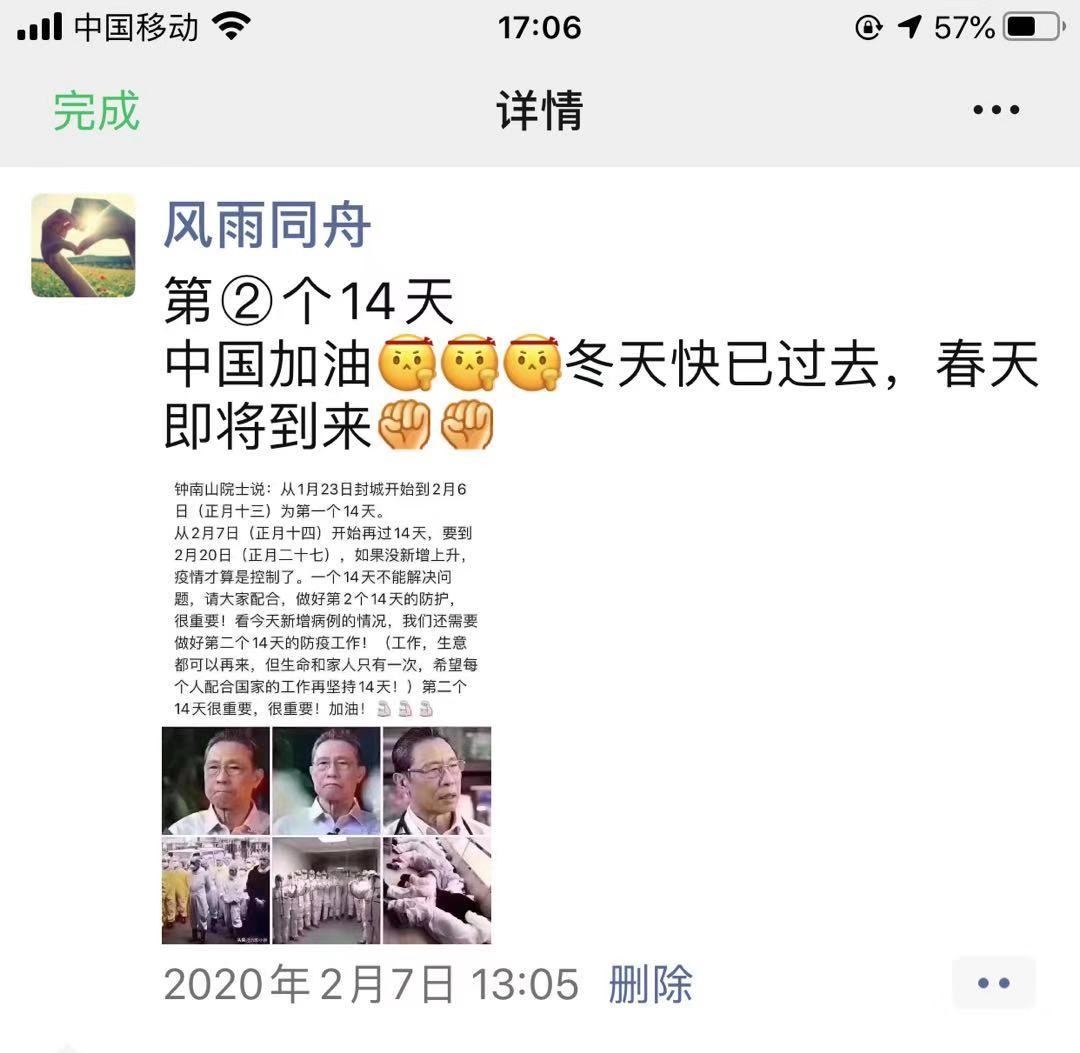Tap 完成 to close the details
This screenshot has width=1080, height=1053.
pyautogui.click(x=96, y=111)
